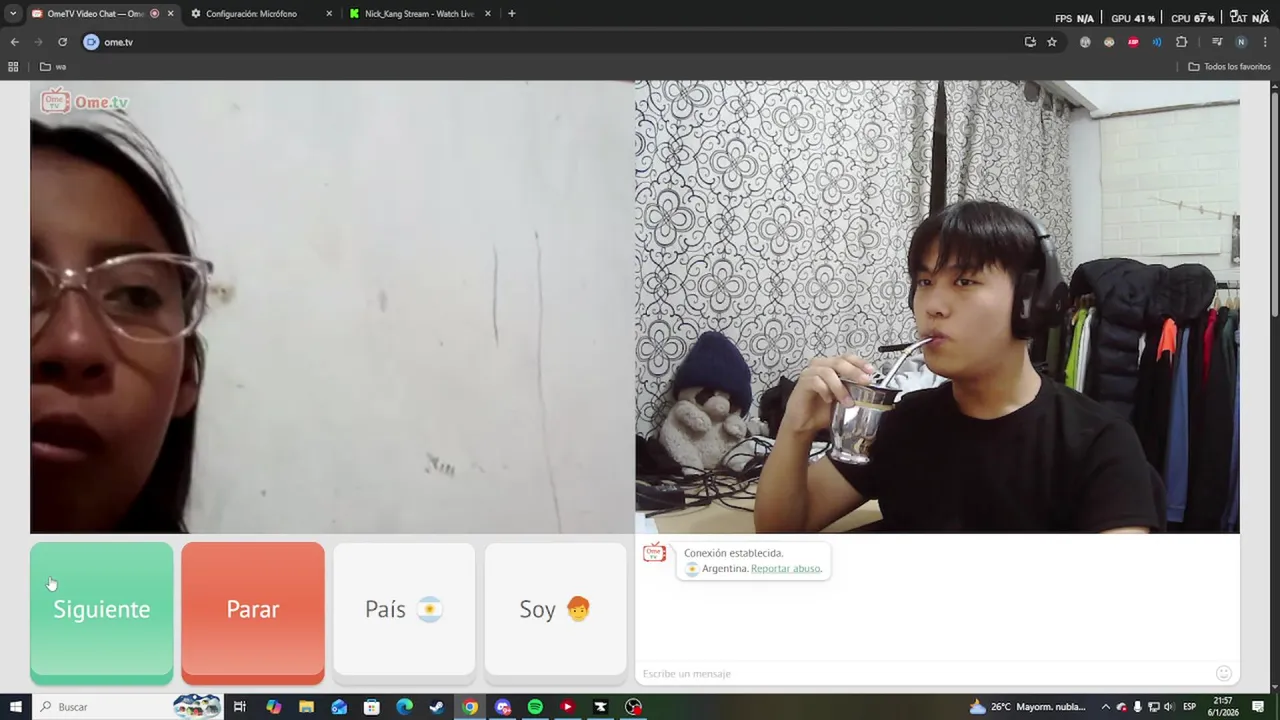
Task: Open Todos los favoritos folder
Action: [1229, 67]
